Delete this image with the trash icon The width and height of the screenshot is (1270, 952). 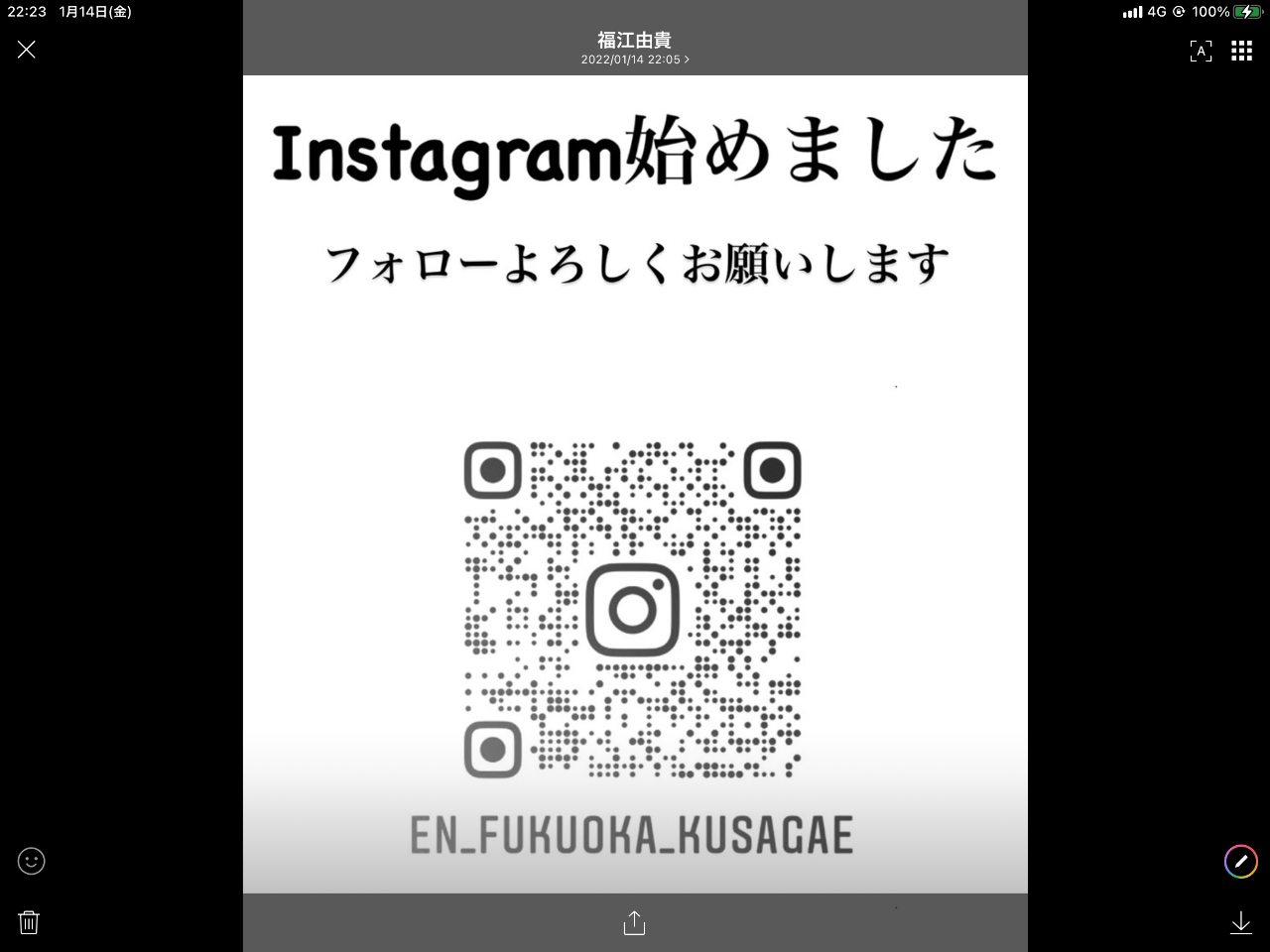(x=30, y=922)
